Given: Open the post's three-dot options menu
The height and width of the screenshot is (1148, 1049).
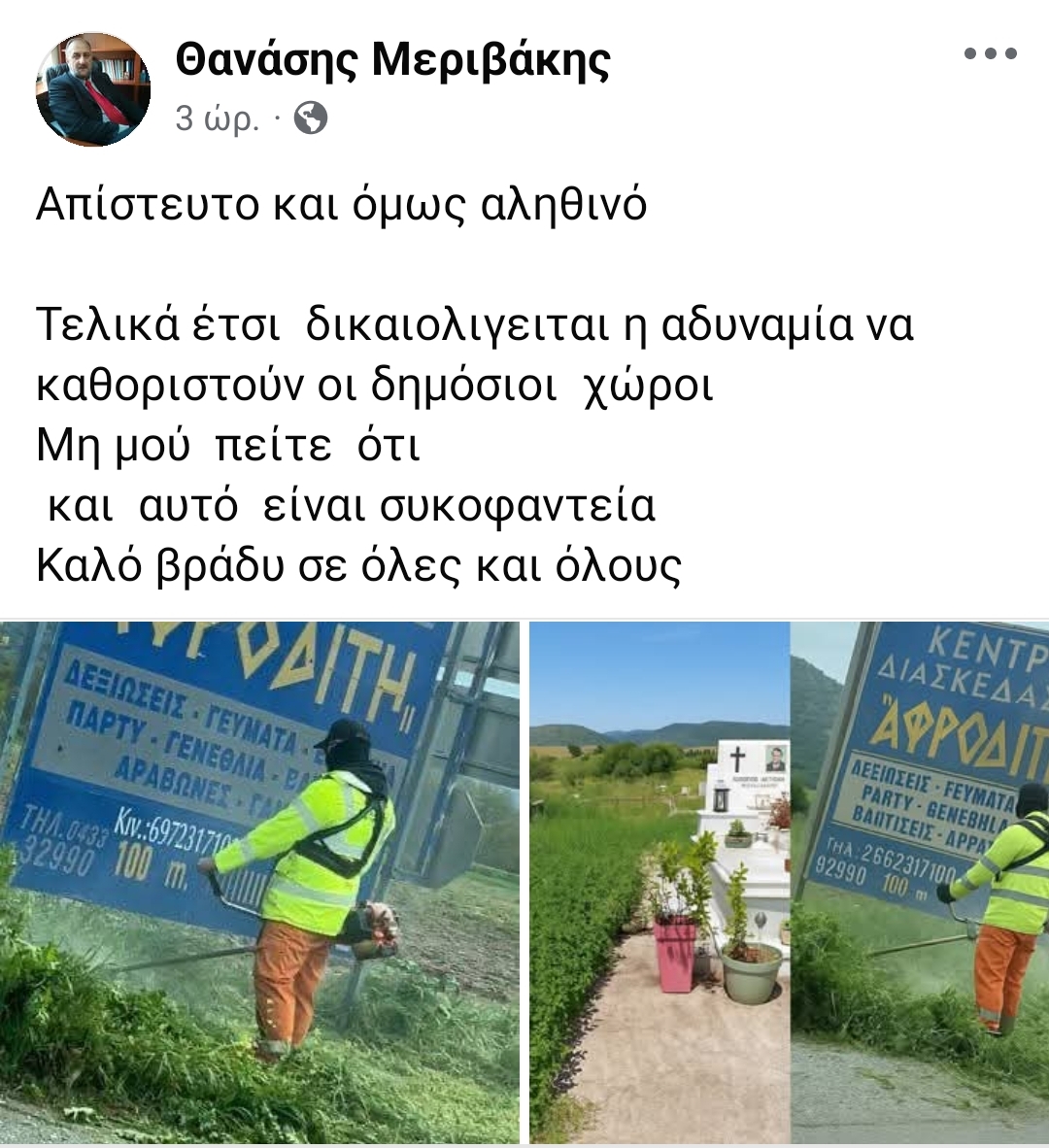Looking at the screenshot, I should pos(990,54).
